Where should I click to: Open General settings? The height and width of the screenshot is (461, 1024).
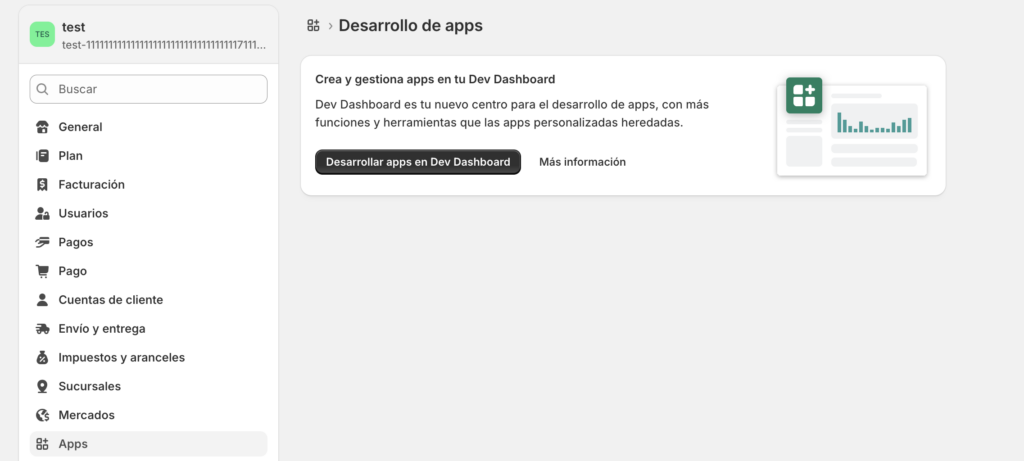[x=80, y=127]
